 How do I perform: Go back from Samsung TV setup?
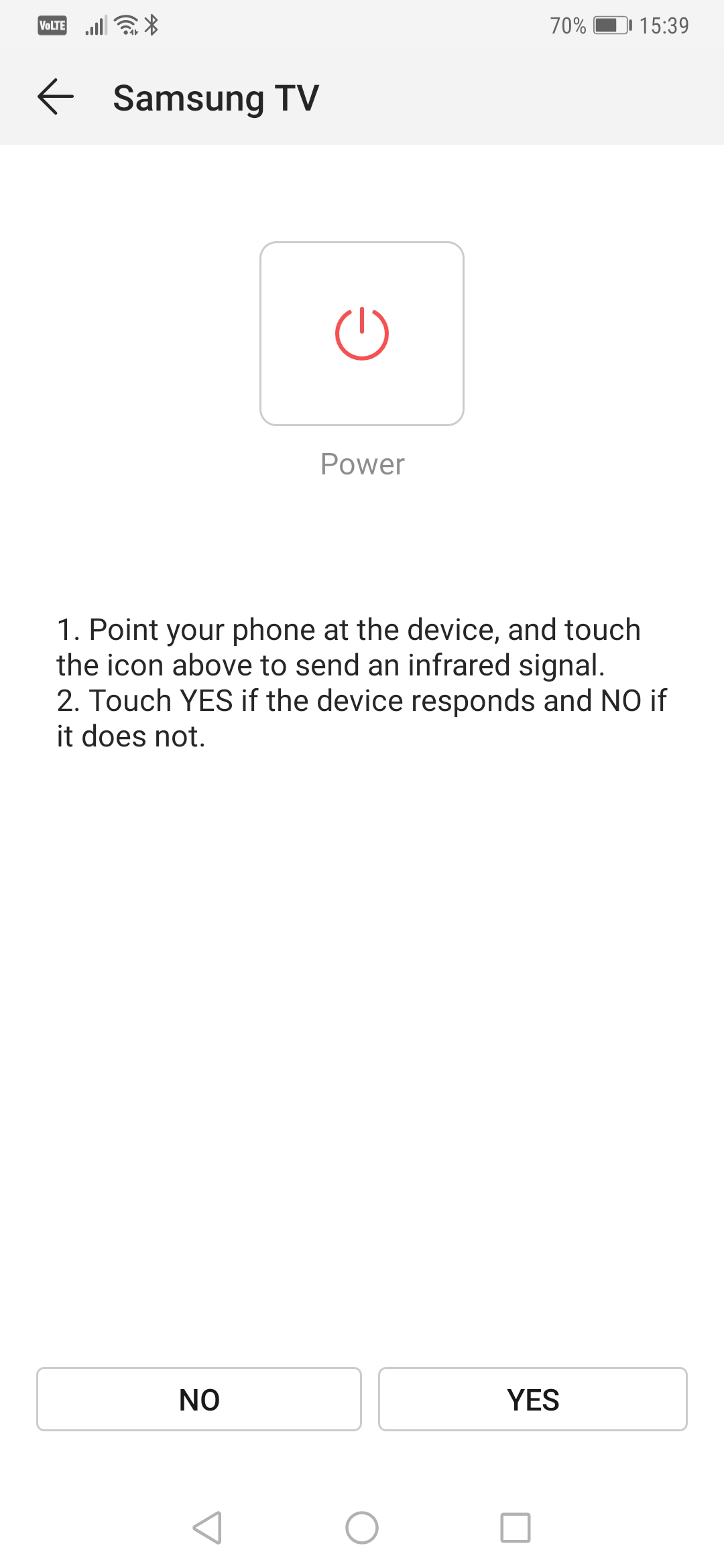[x=56, y=97]
